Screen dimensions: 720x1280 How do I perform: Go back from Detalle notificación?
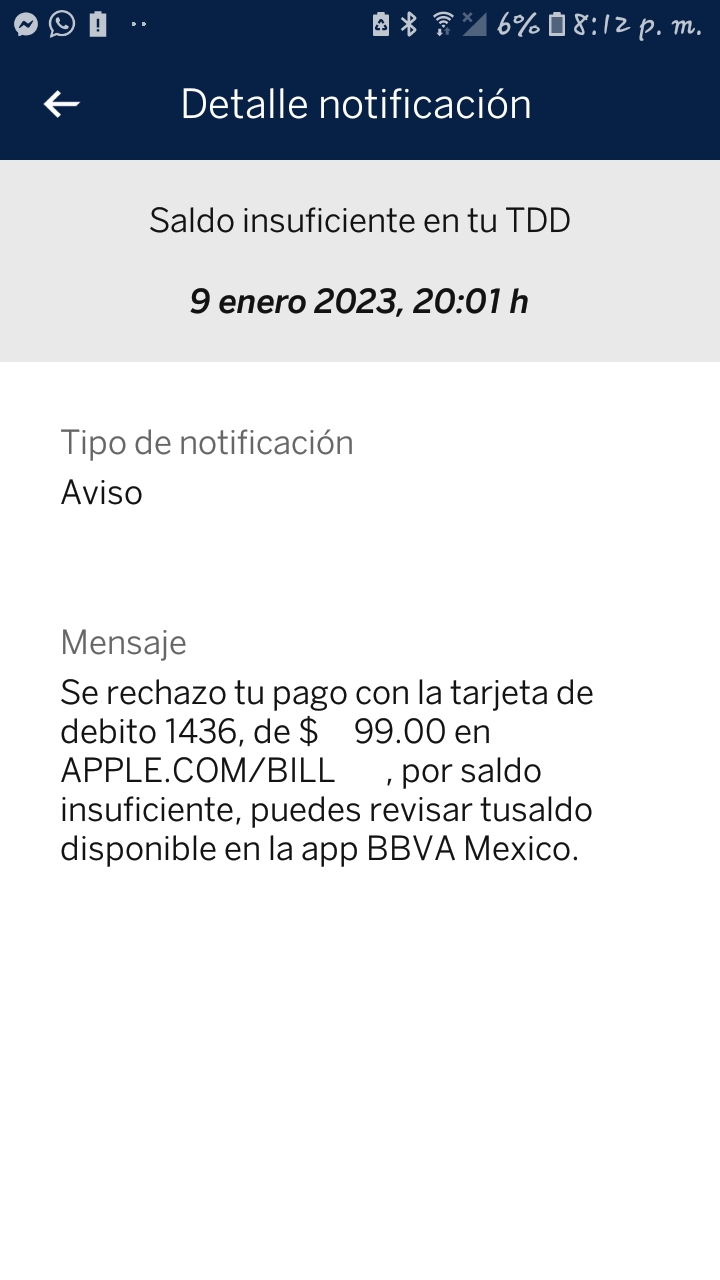62,104
